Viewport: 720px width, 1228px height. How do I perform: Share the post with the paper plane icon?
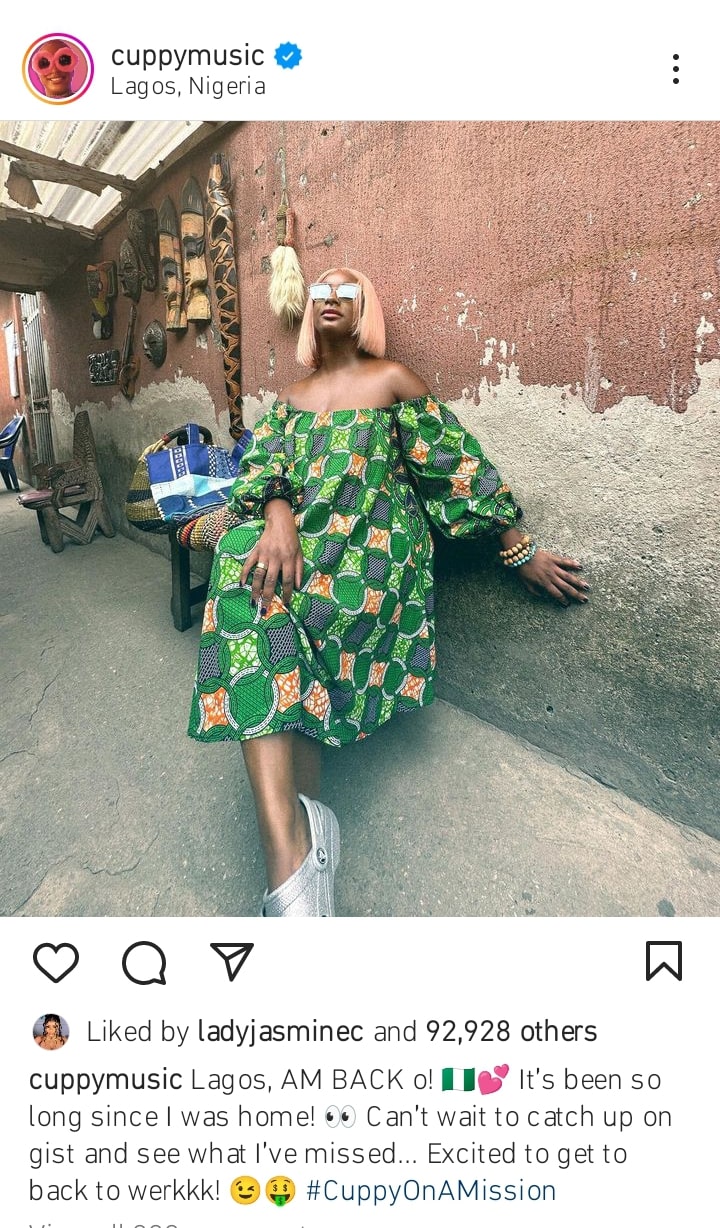pyautogui.click(x=232, y=961)
